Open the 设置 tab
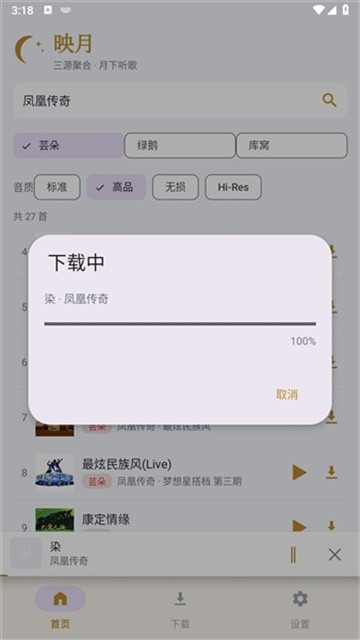Screen dimensions: 360x640 pyautogui.click(x=300, y=608)
